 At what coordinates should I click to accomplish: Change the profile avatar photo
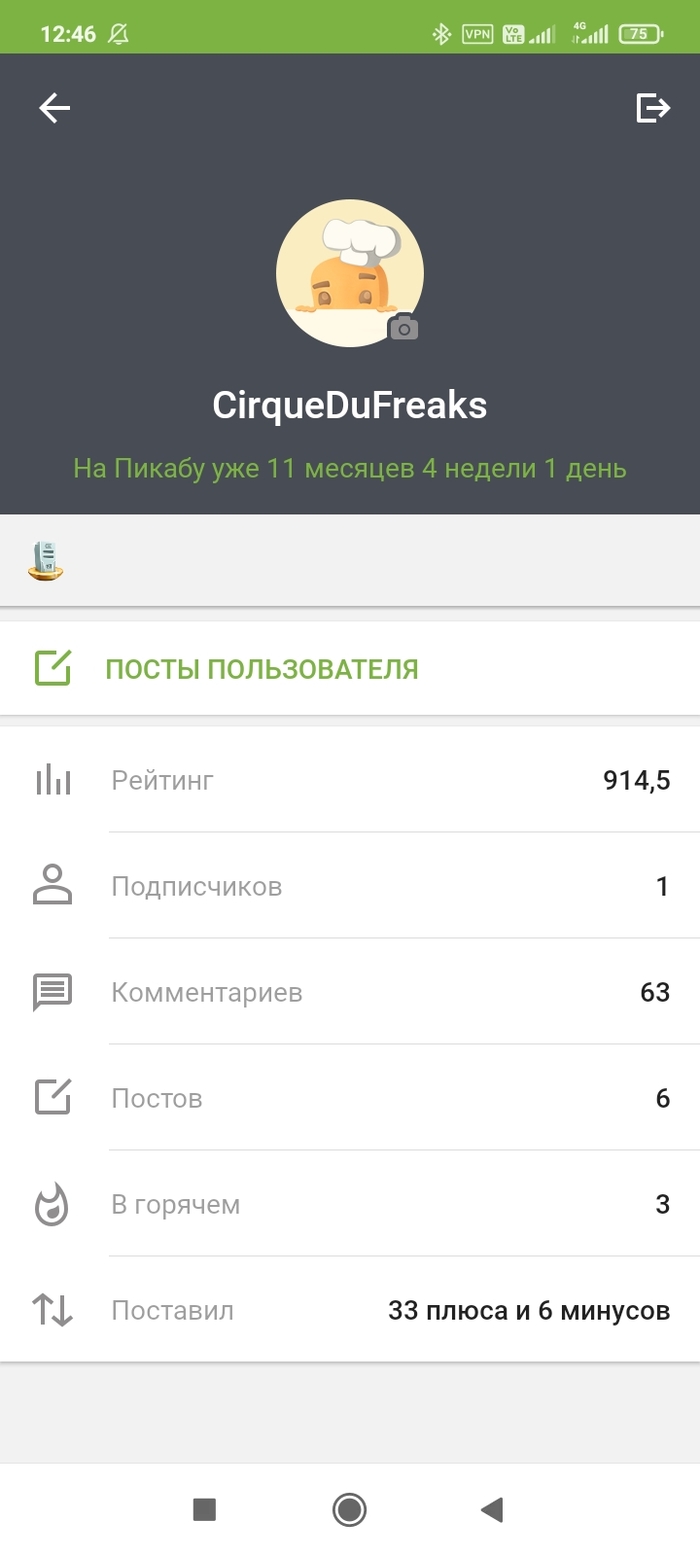click(403, 327)
